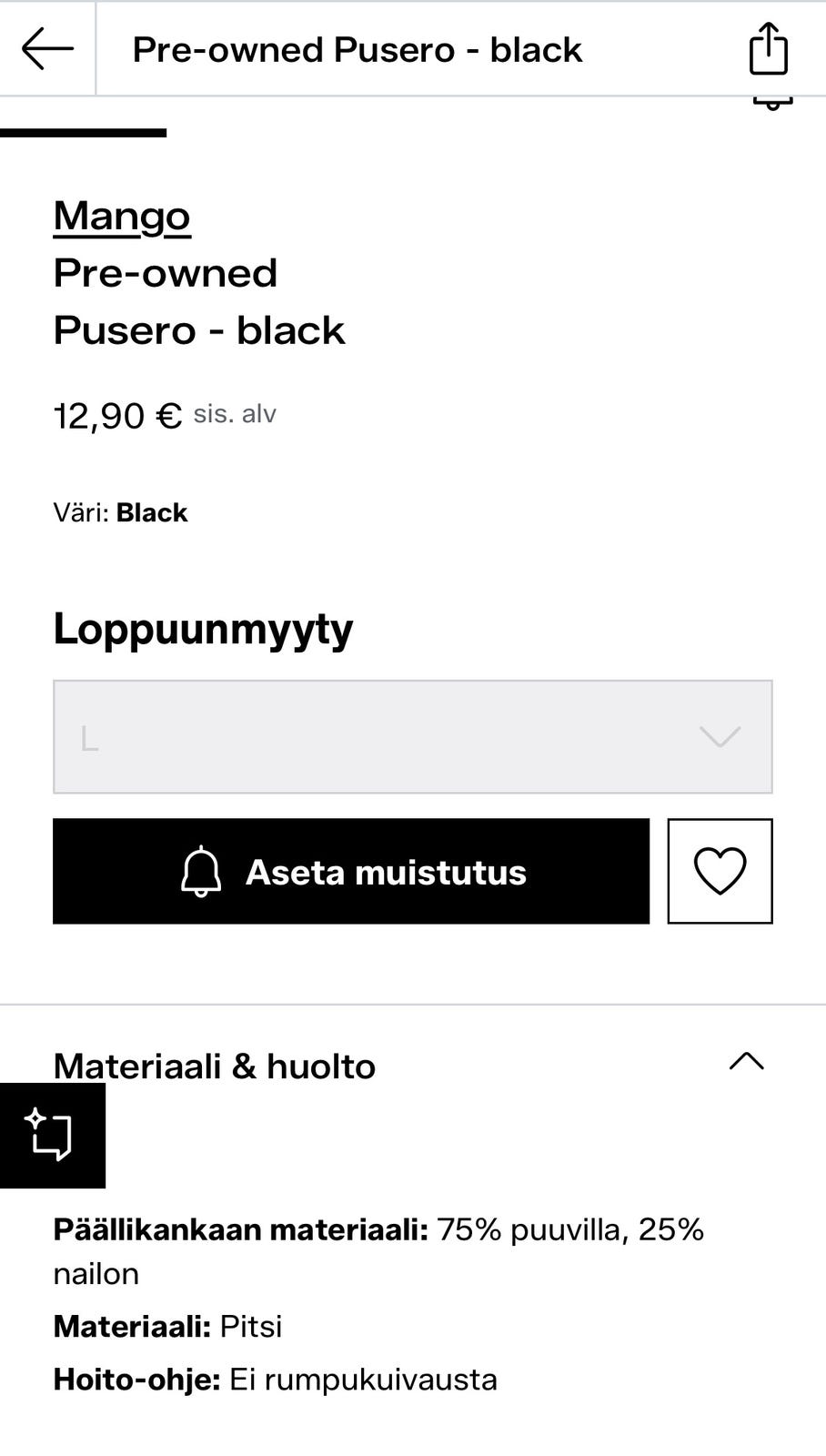The height and width of the screenshot is (1456, 826).
Task: Tap the back arrow in the top bar
Action: click(45, 48)
